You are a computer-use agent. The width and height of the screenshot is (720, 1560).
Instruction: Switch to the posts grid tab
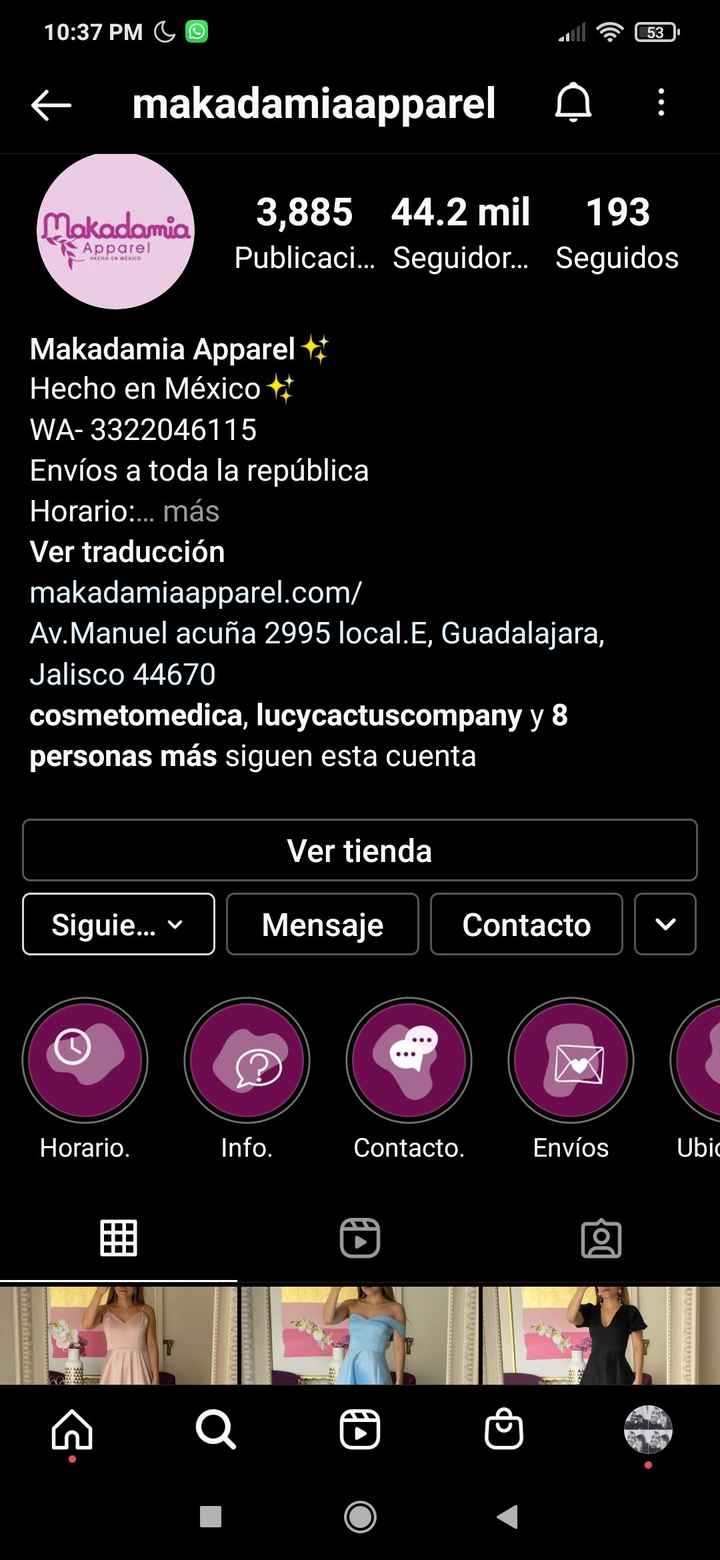pyautogui.click(x=119, y=1237)
